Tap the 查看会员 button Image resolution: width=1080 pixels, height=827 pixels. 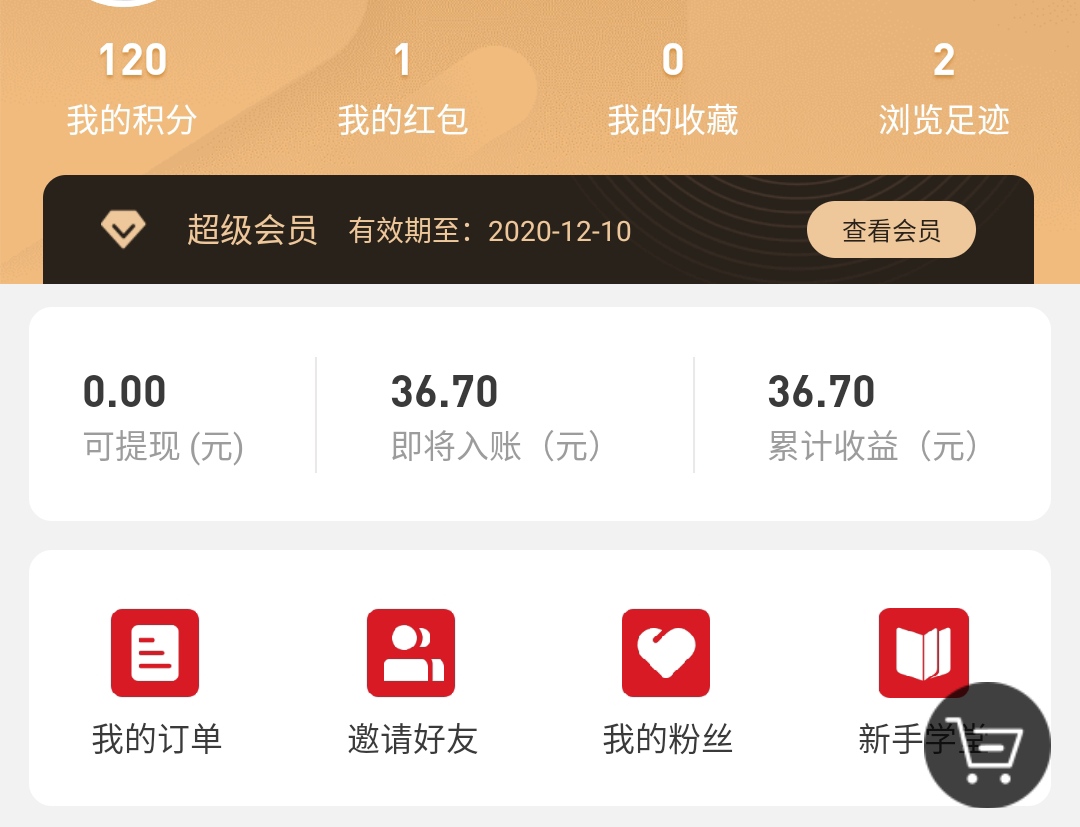pos(891,231)
